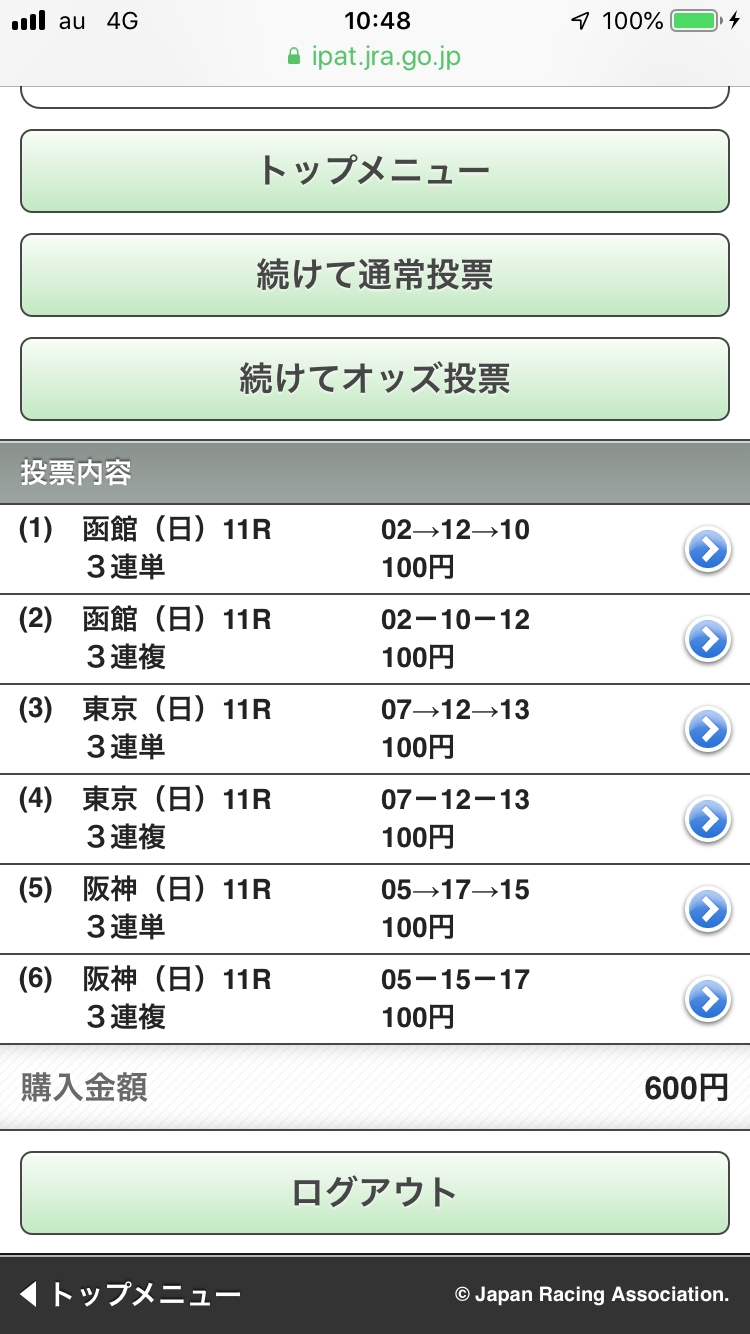
Task: Tap the ipat.jra.go.jp address bar
Action: pyautogui.click(x=374, y=56)
